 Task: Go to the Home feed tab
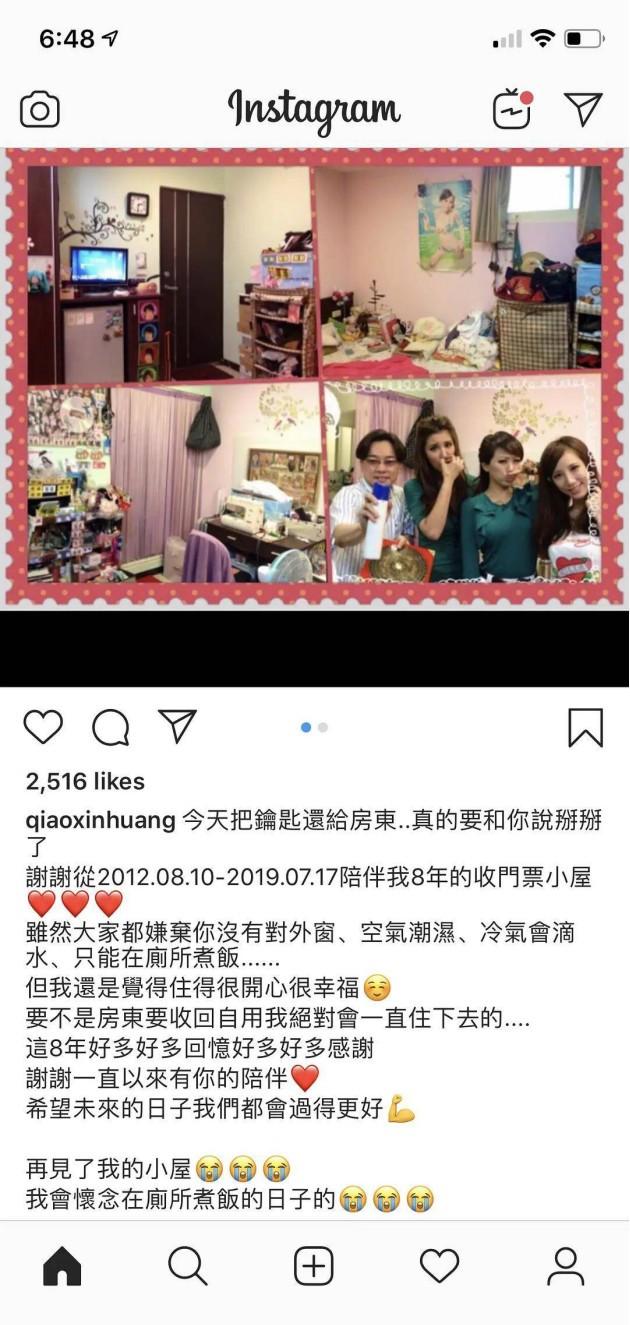click(x=62, y=1266)
